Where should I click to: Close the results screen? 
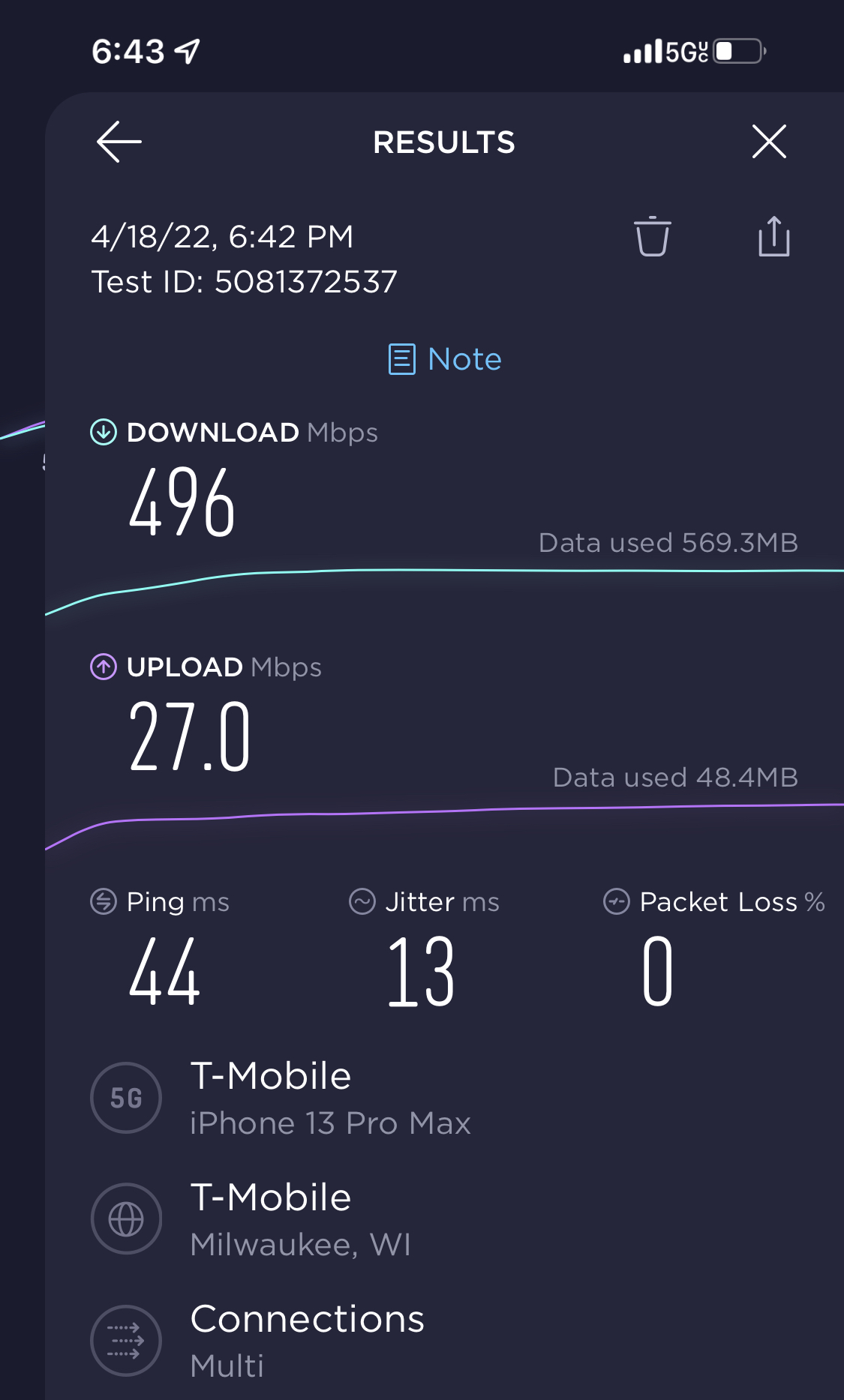click(769, 142)
